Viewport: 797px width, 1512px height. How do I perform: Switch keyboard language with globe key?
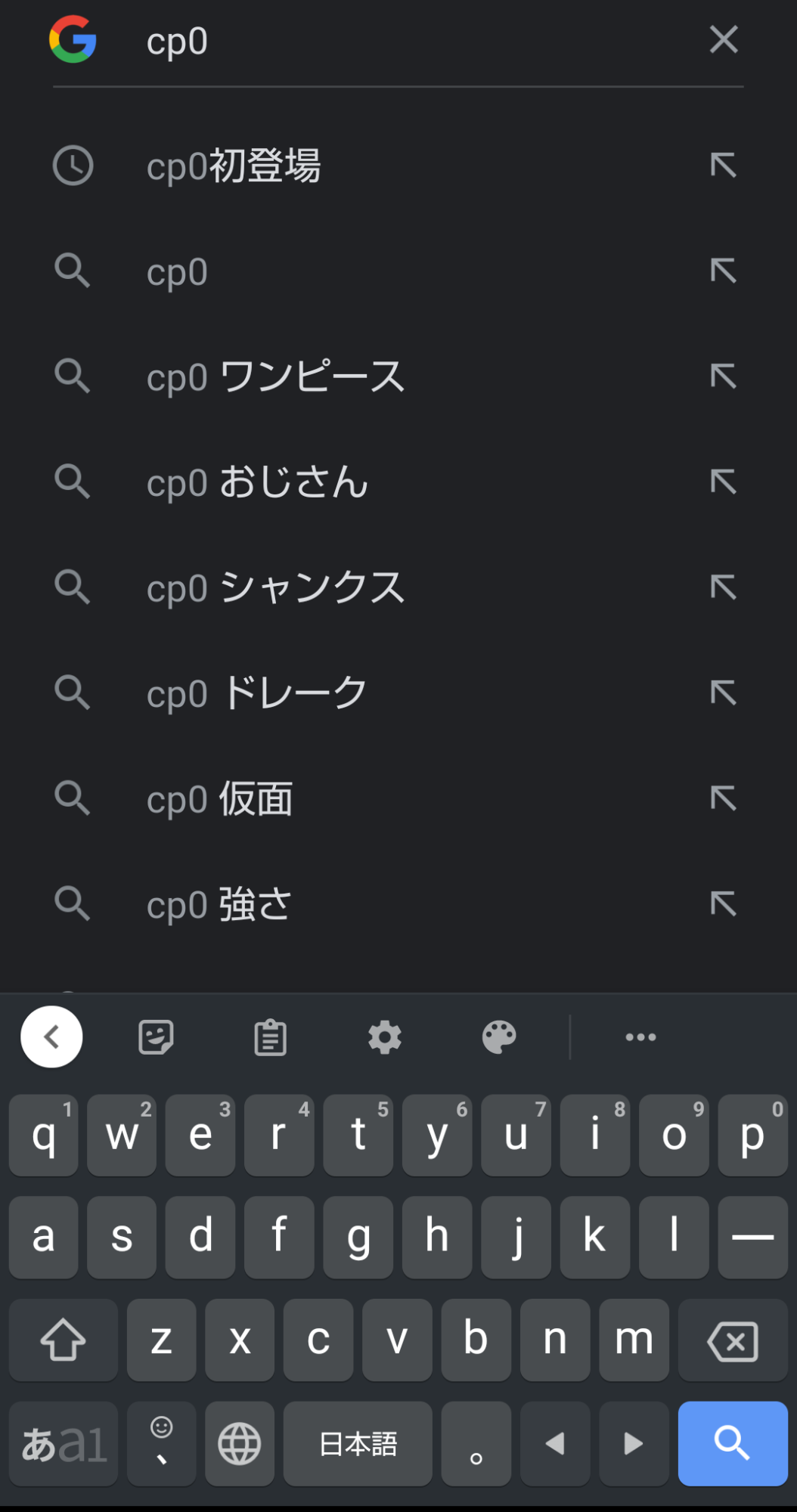(240, 1443)
